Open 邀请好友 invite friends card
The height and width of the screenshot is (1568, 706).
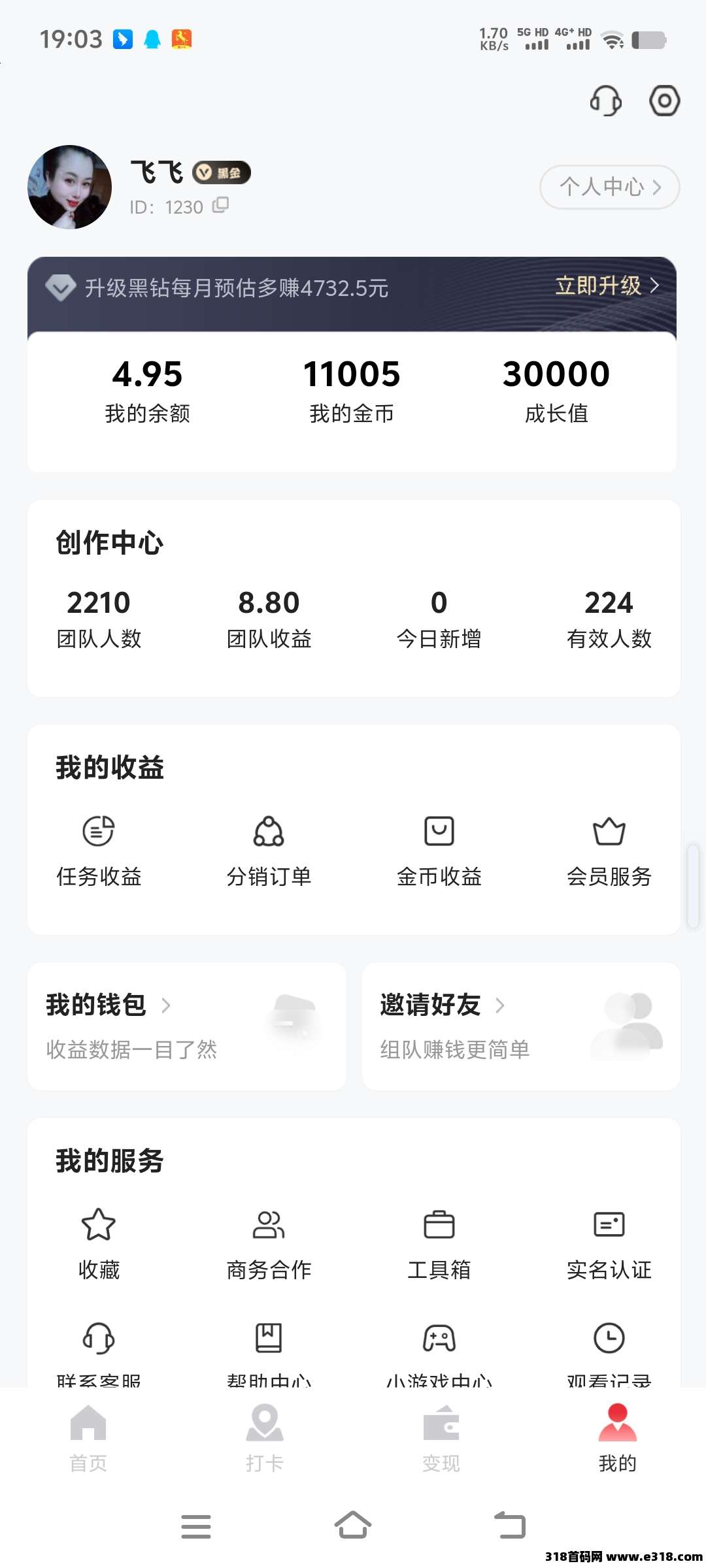pyautogui.click(x=521, y=1026)
